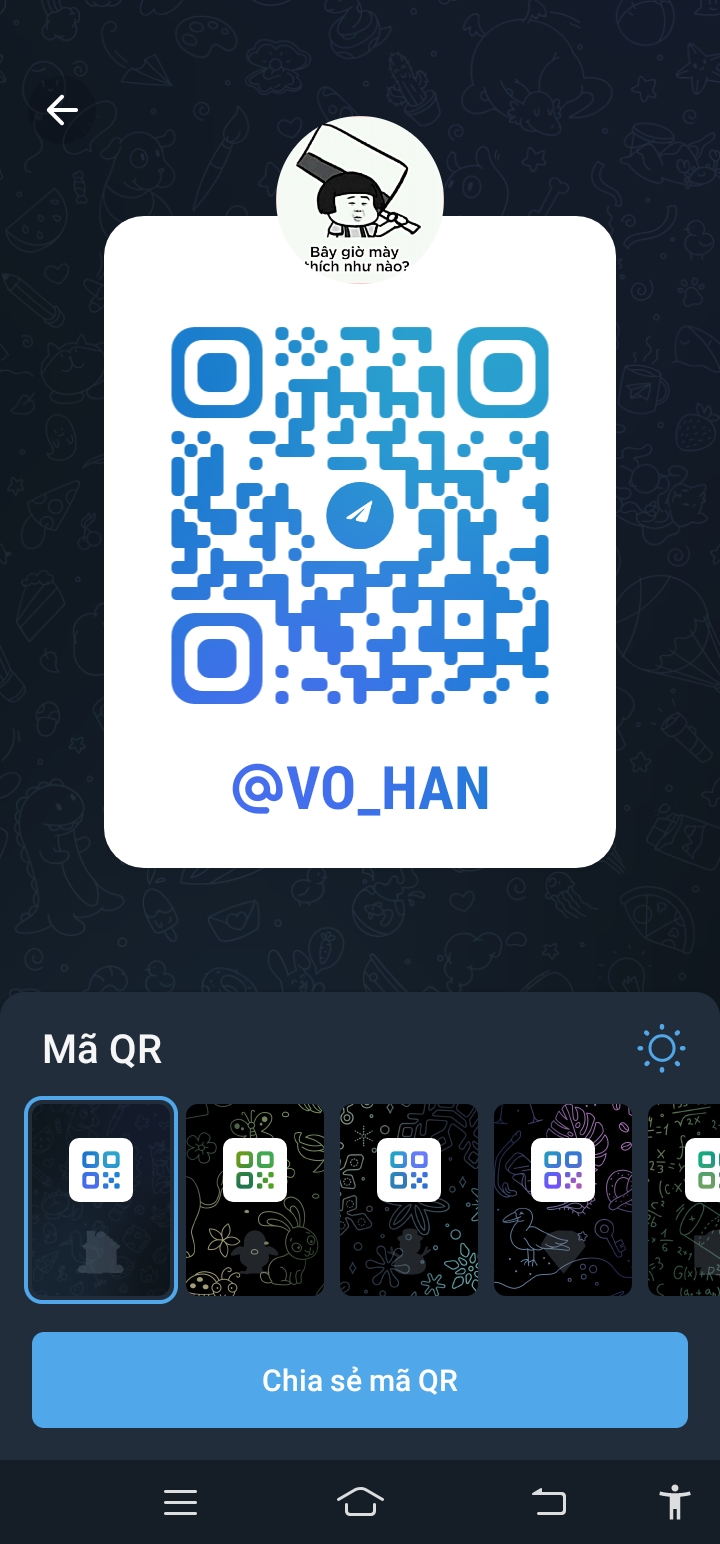
Task: Pick the snowman snowflake QR theme
Action: click(x=409, y=1200)
